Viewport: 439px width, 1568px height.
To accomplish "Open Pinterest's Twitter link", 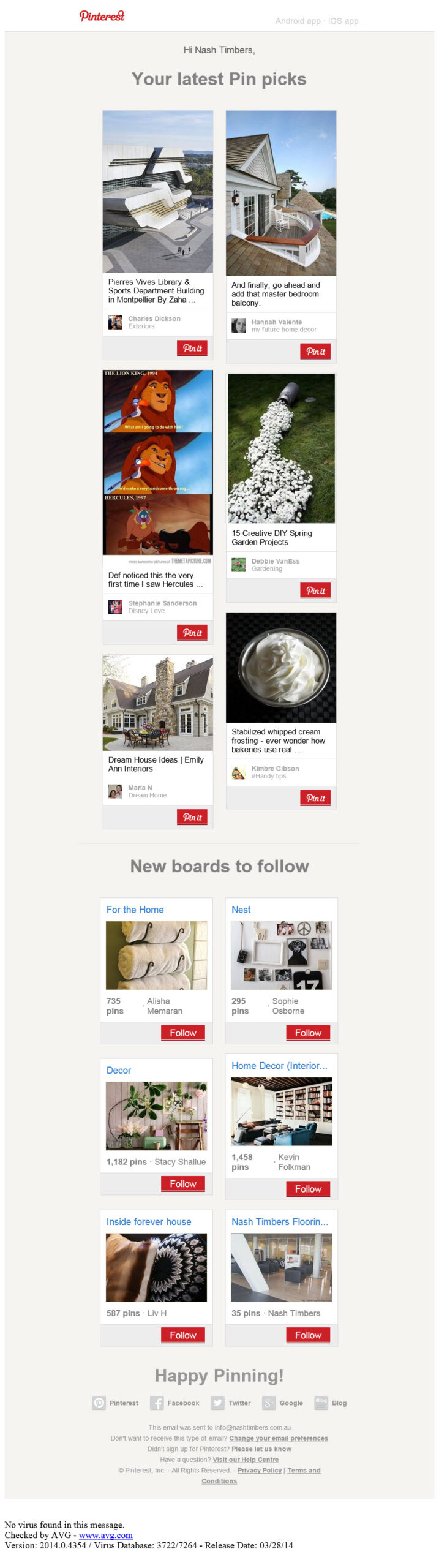I will 230,1403.
